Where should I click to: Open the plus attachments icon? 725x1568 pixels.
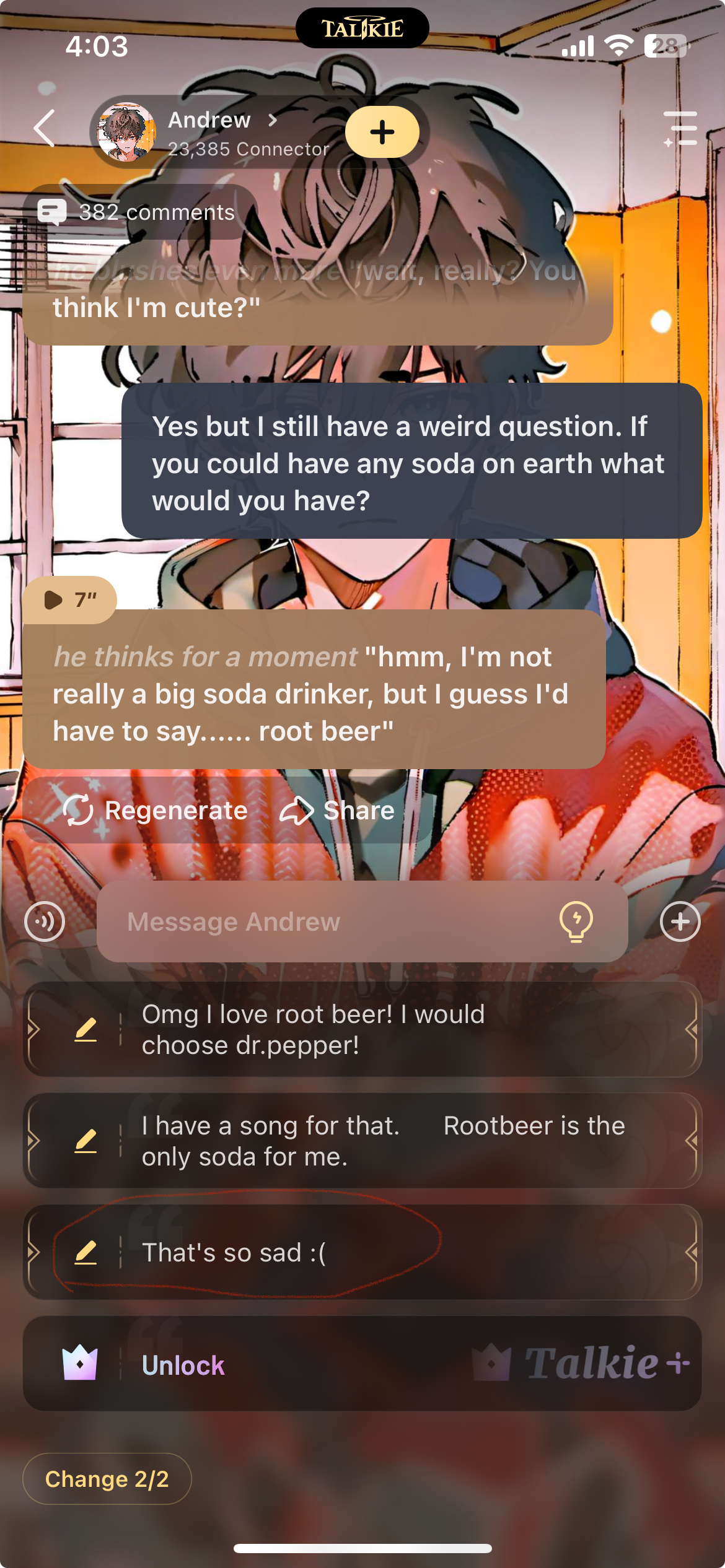tap(680, 921)
